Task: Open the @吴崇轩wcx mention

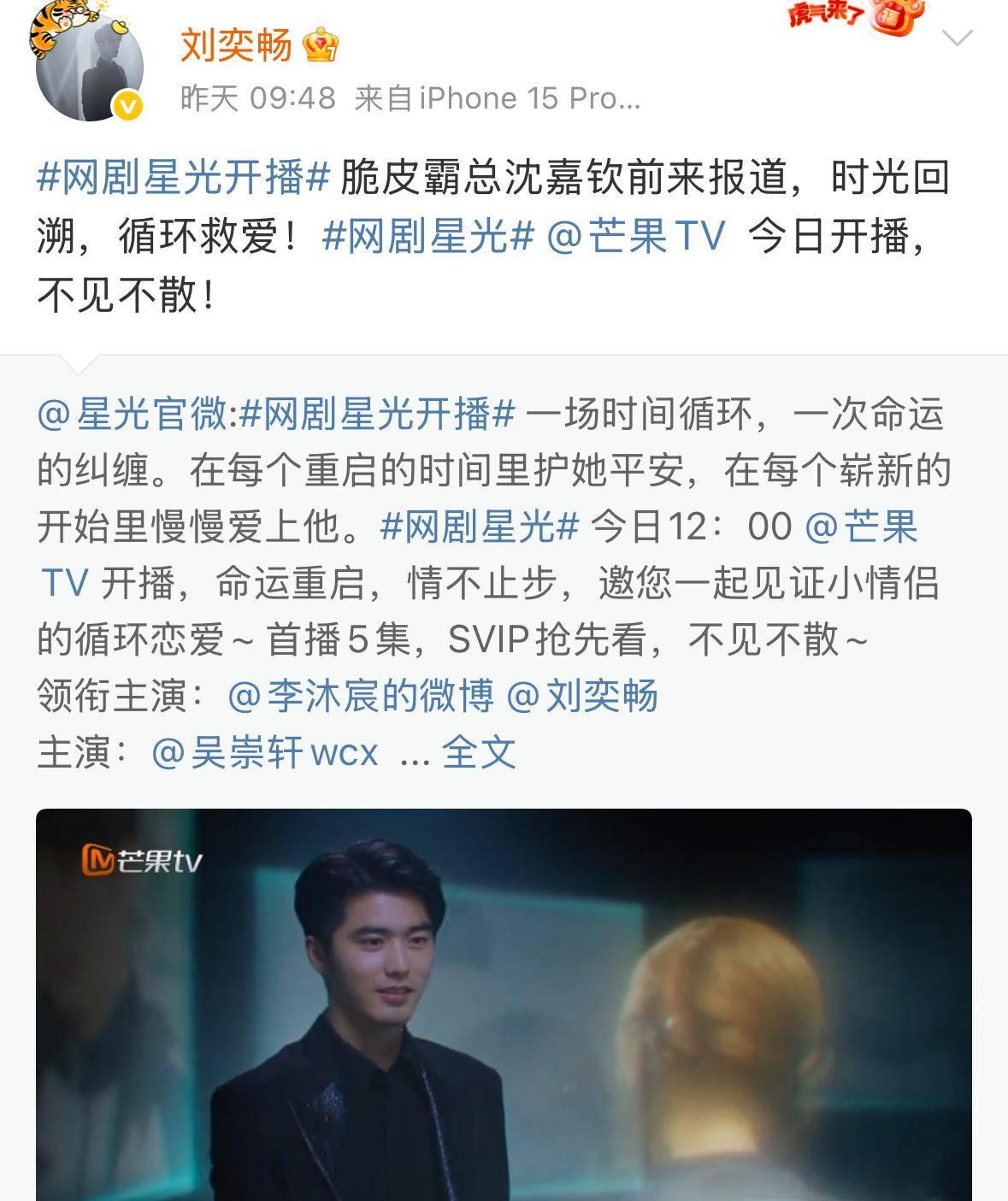Action: point(265,753)
